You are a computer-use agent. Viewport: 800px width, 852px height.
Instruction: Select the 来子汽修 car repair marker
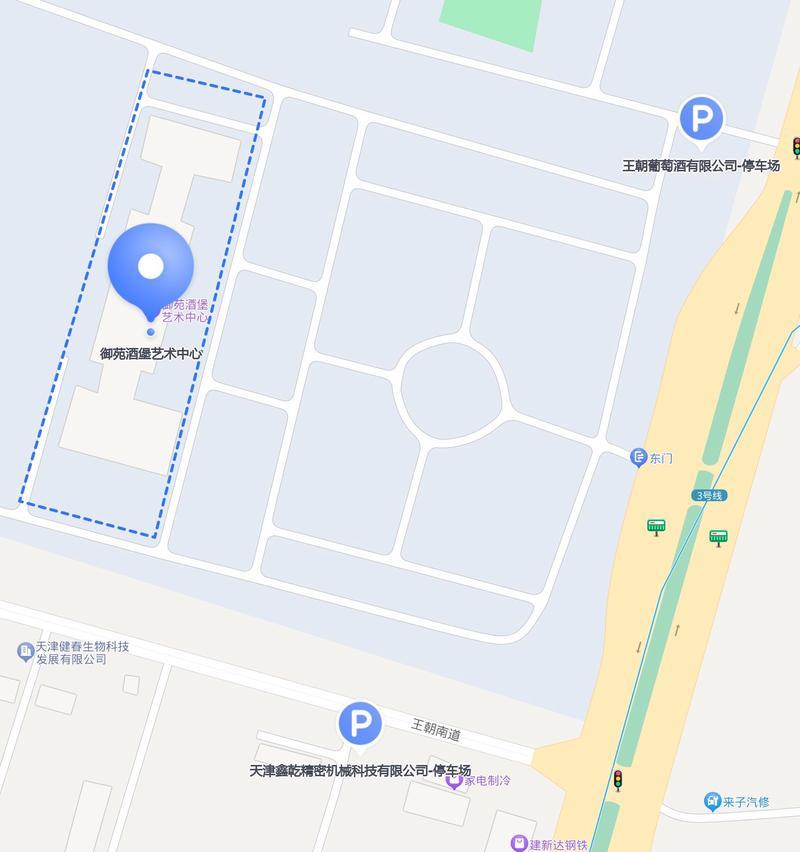712,801
